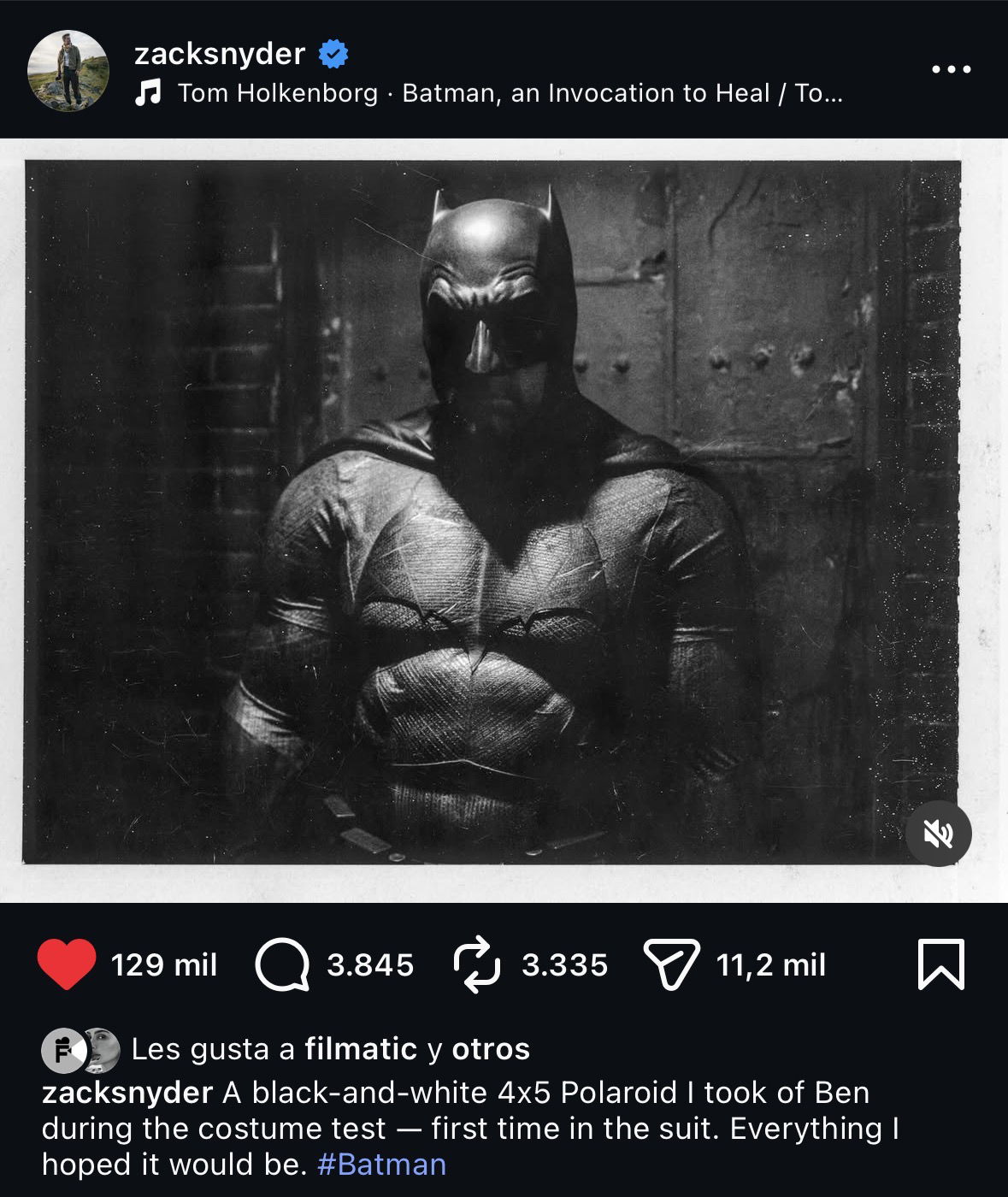This screenshot has width=1008, height=1197.
Task: Unlike the post with the heart
Action: [x=67, y=964]
